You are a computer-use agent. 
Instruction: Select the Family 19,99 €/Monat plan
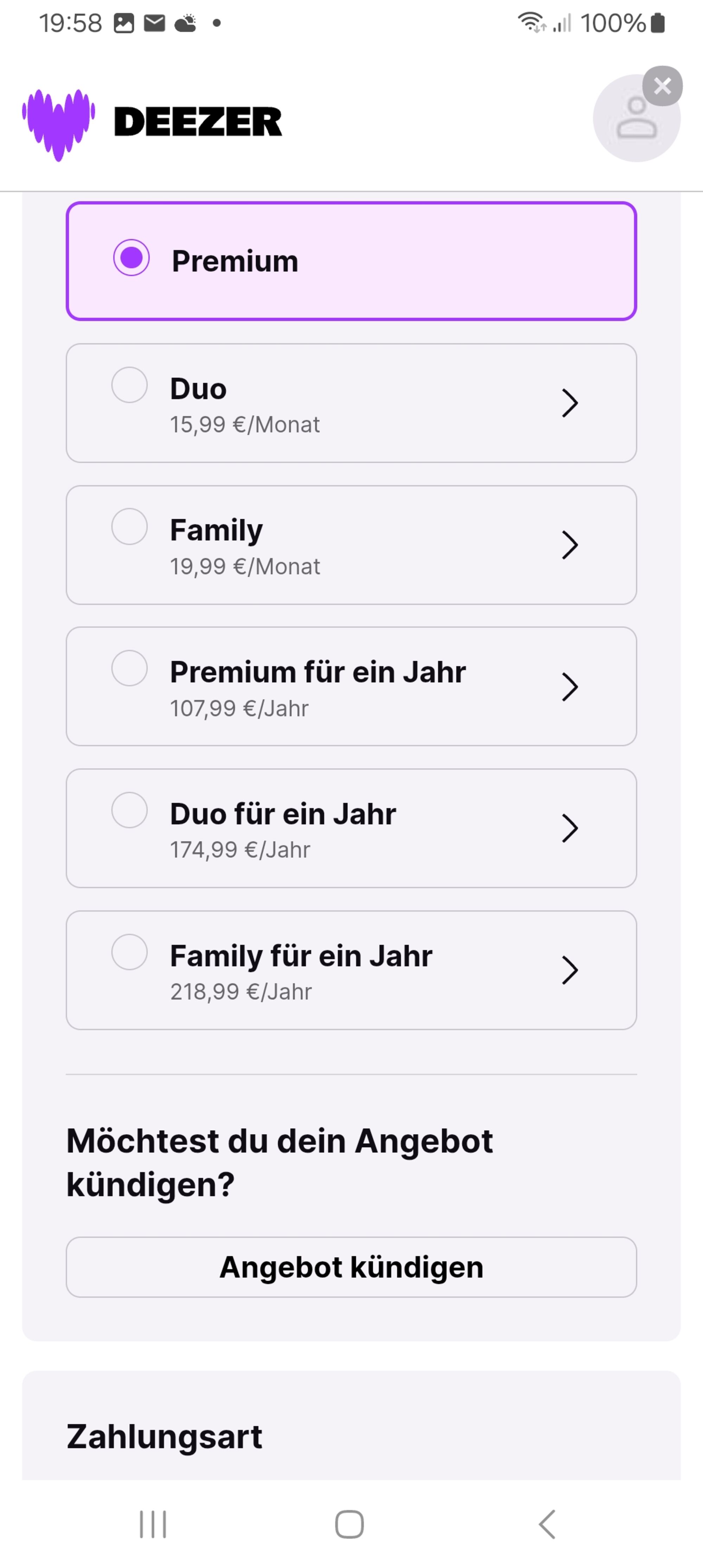(x=351, y=545)
